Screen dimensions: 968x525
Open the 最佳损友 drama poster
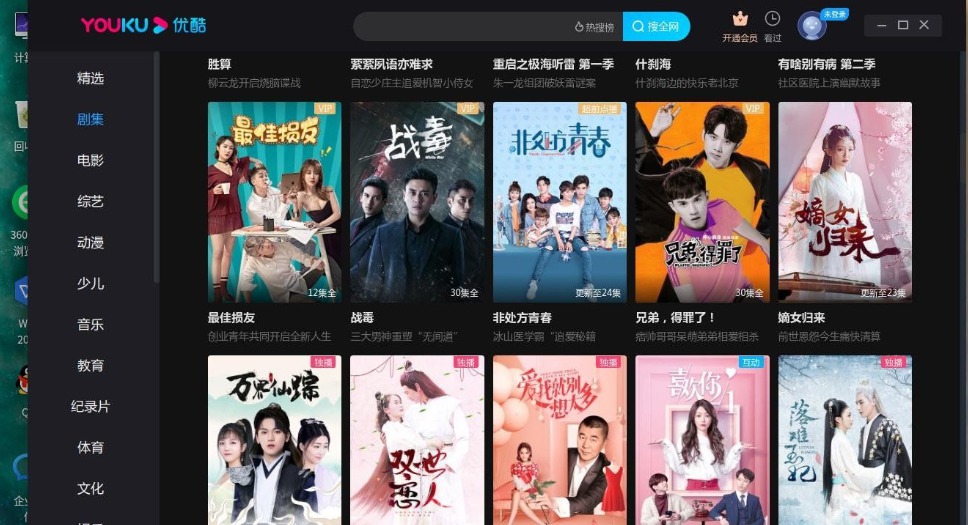point(274,202)
